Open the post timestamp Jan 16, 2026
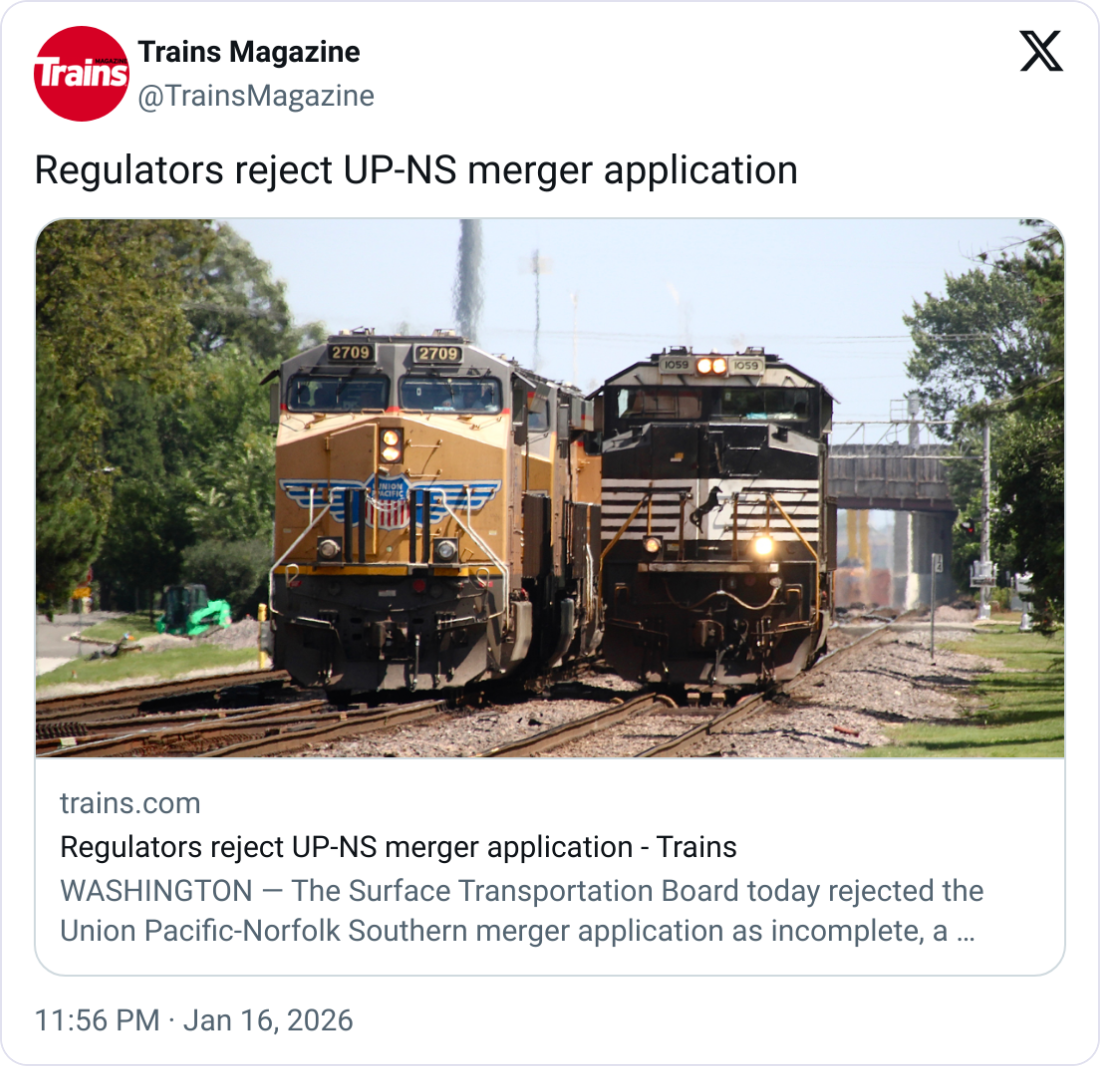1100x1066 pixels. click(193, 1020)
